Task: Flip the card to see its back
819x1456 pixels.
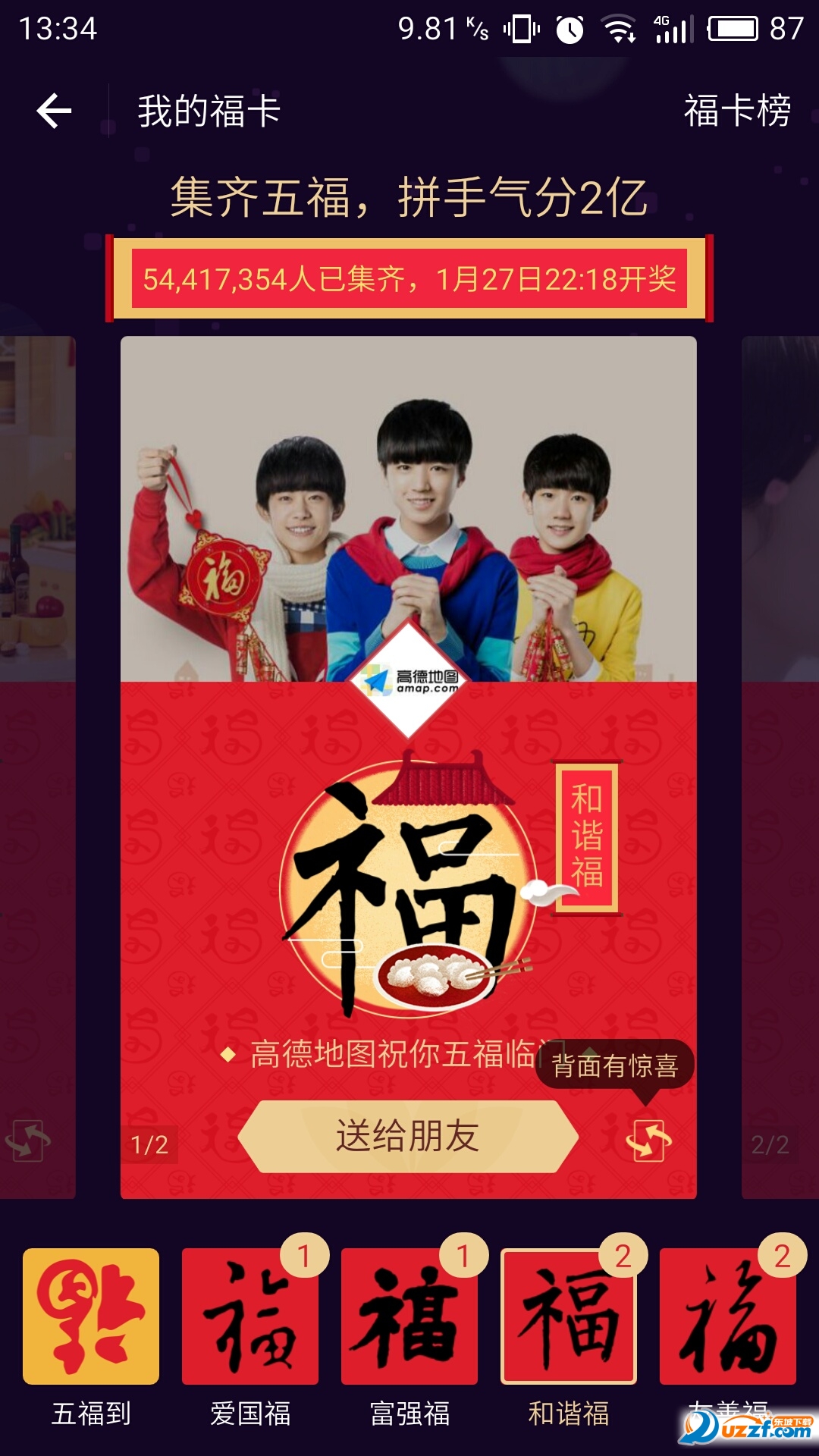Action: coord(649,1140)
